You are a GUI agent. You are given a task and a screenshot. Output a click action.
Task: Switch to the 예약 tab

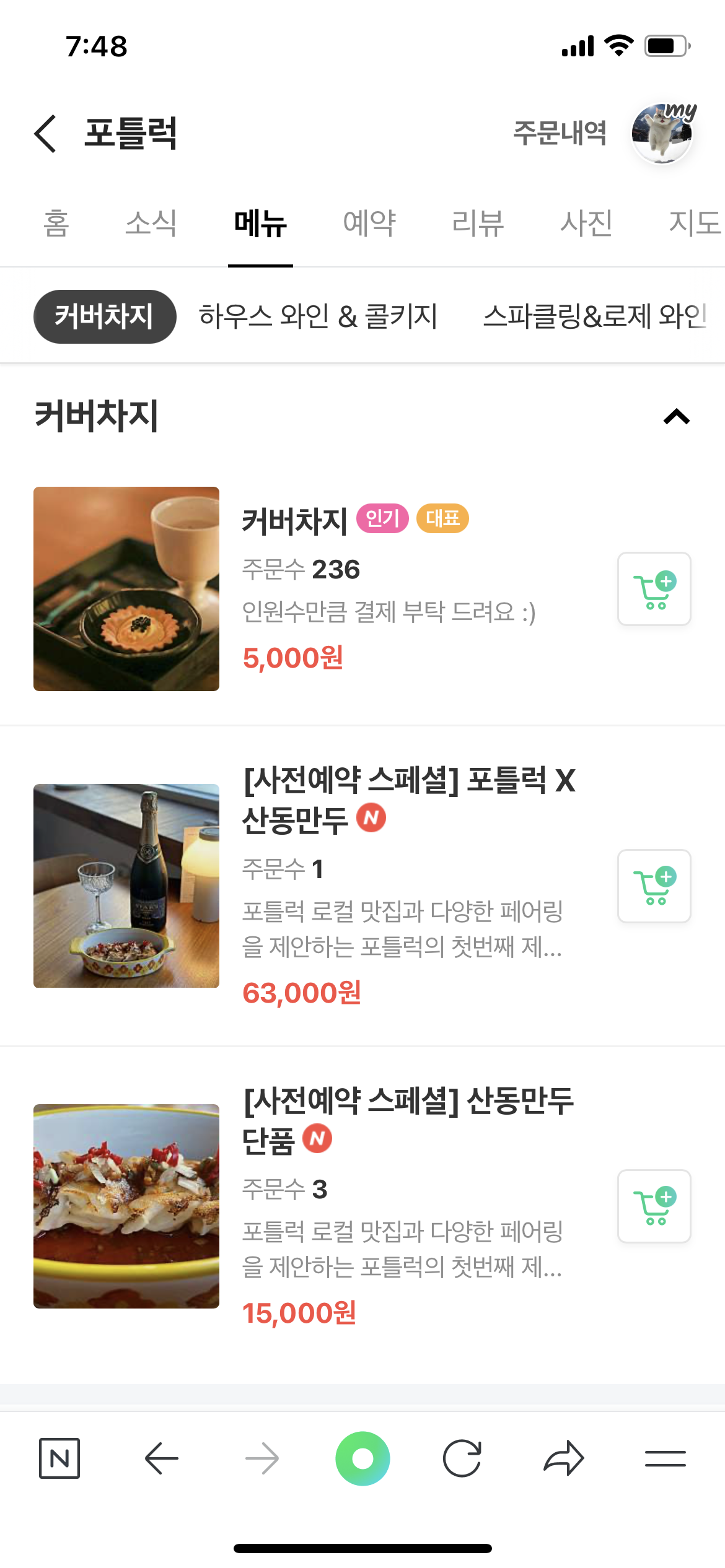click(x=369, y=224)
